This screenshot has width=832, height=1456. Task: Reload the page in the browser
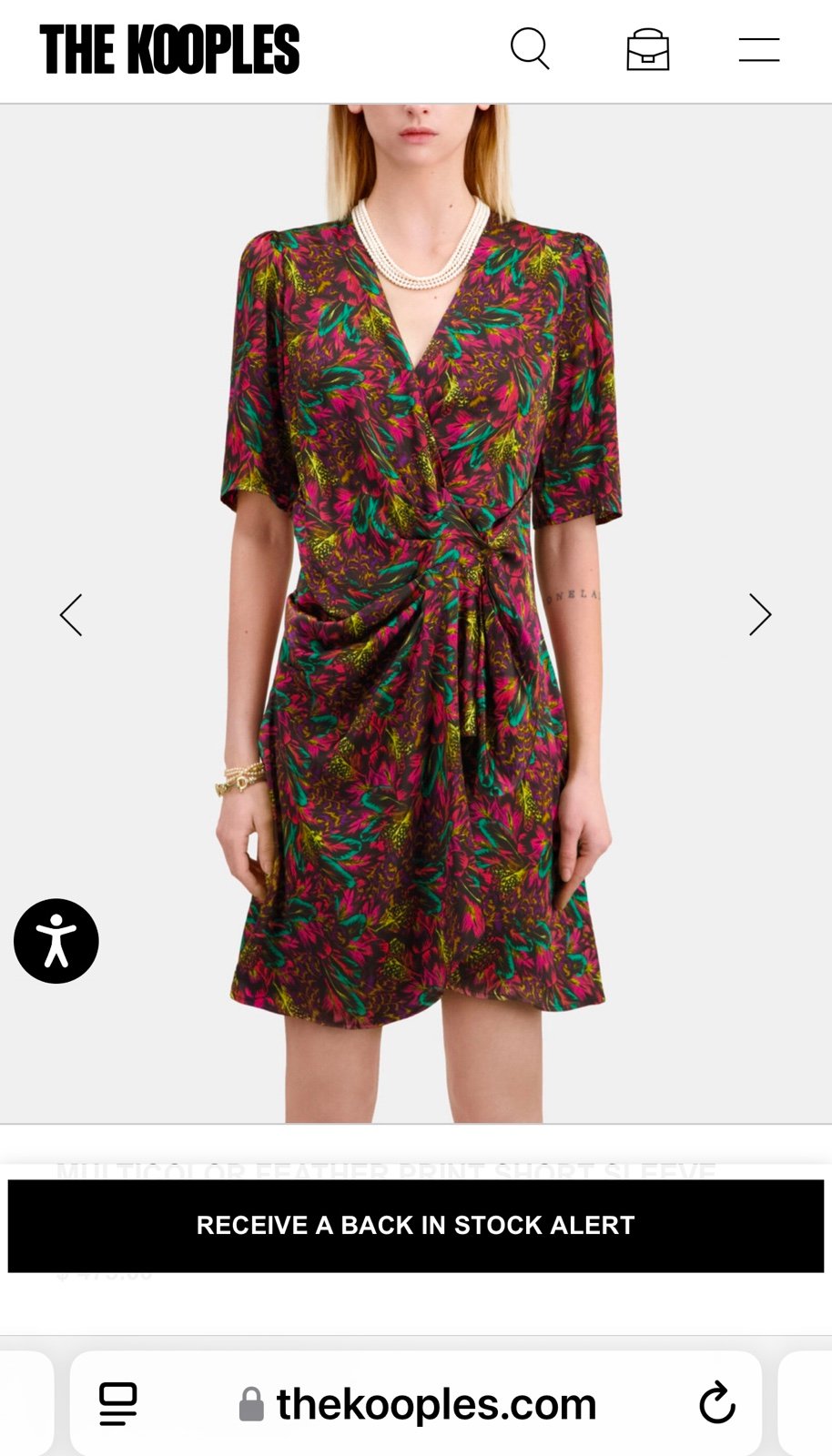pos(717,1403)
